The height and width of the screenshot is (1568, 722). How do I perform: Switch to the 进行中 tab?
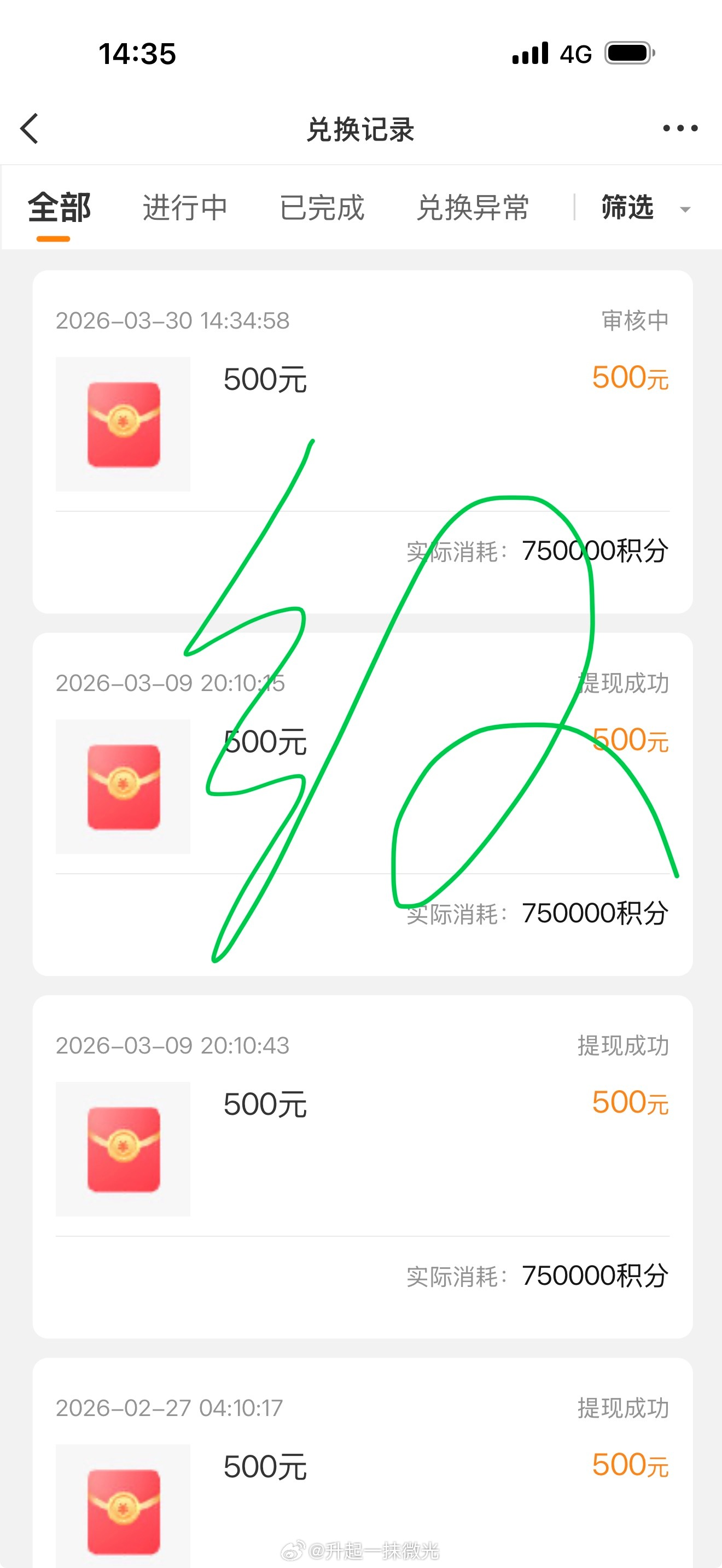pos(184,208)
